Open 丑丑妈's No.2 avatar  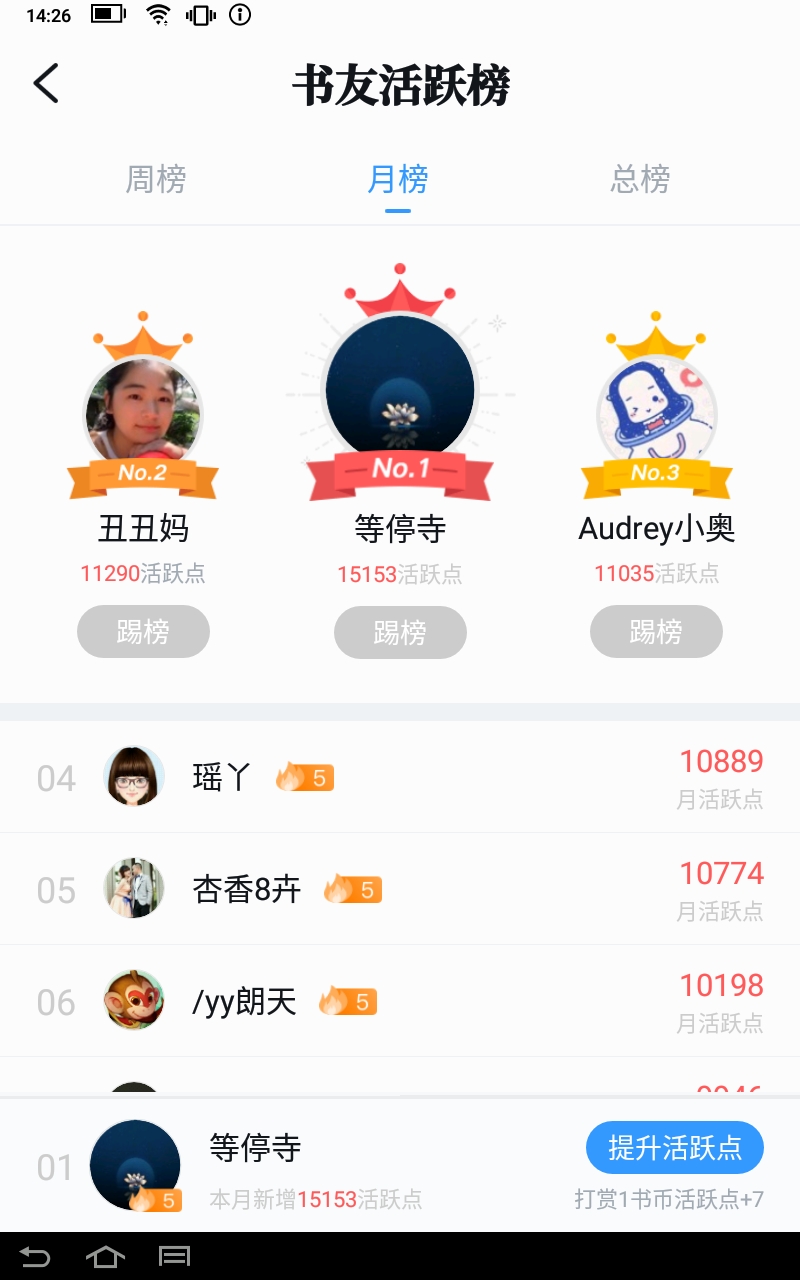point(143,412)
